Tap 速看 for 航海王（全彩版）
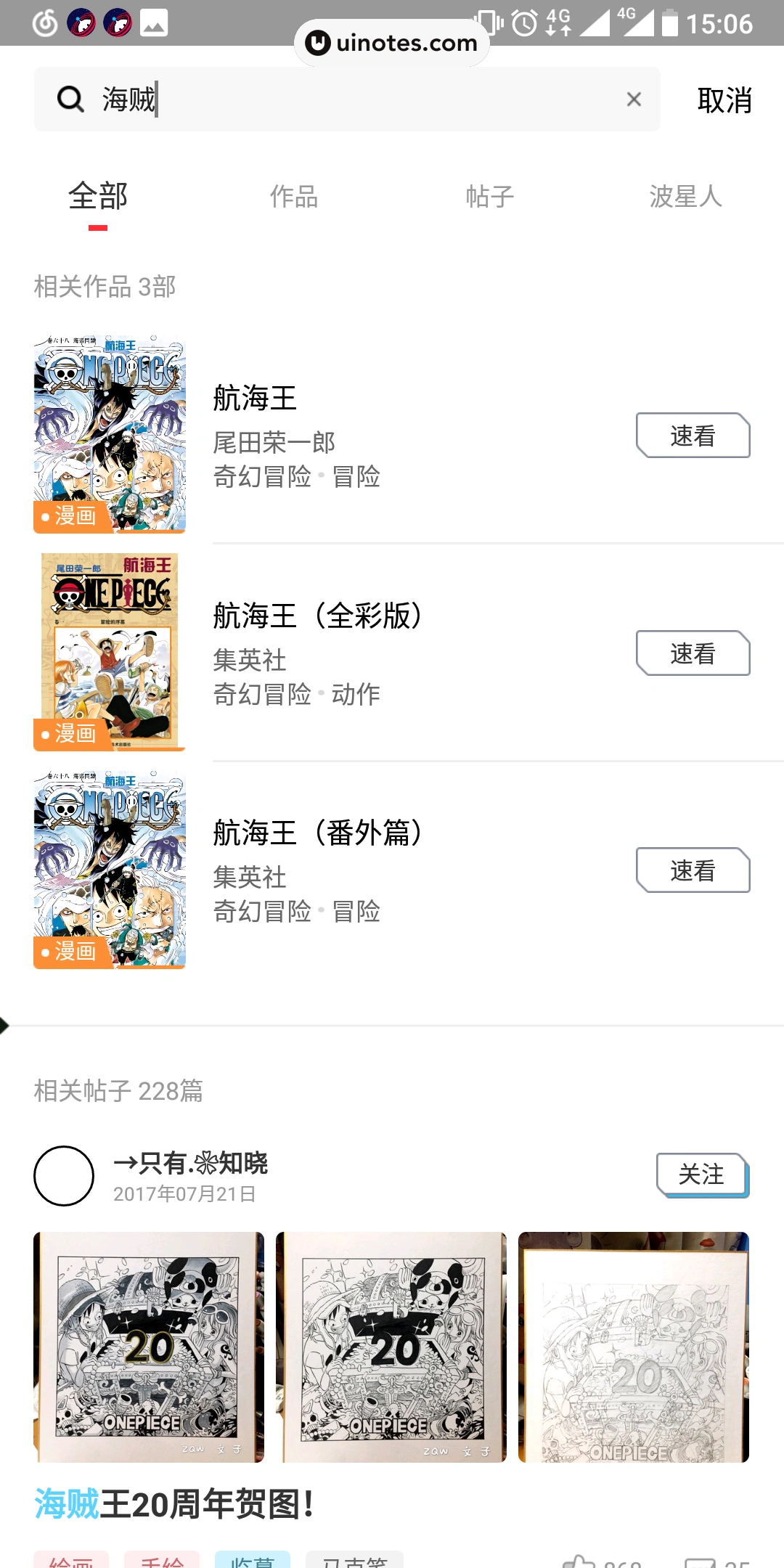Viewport: 784px width, 1568px height. [x=693, y=653]
